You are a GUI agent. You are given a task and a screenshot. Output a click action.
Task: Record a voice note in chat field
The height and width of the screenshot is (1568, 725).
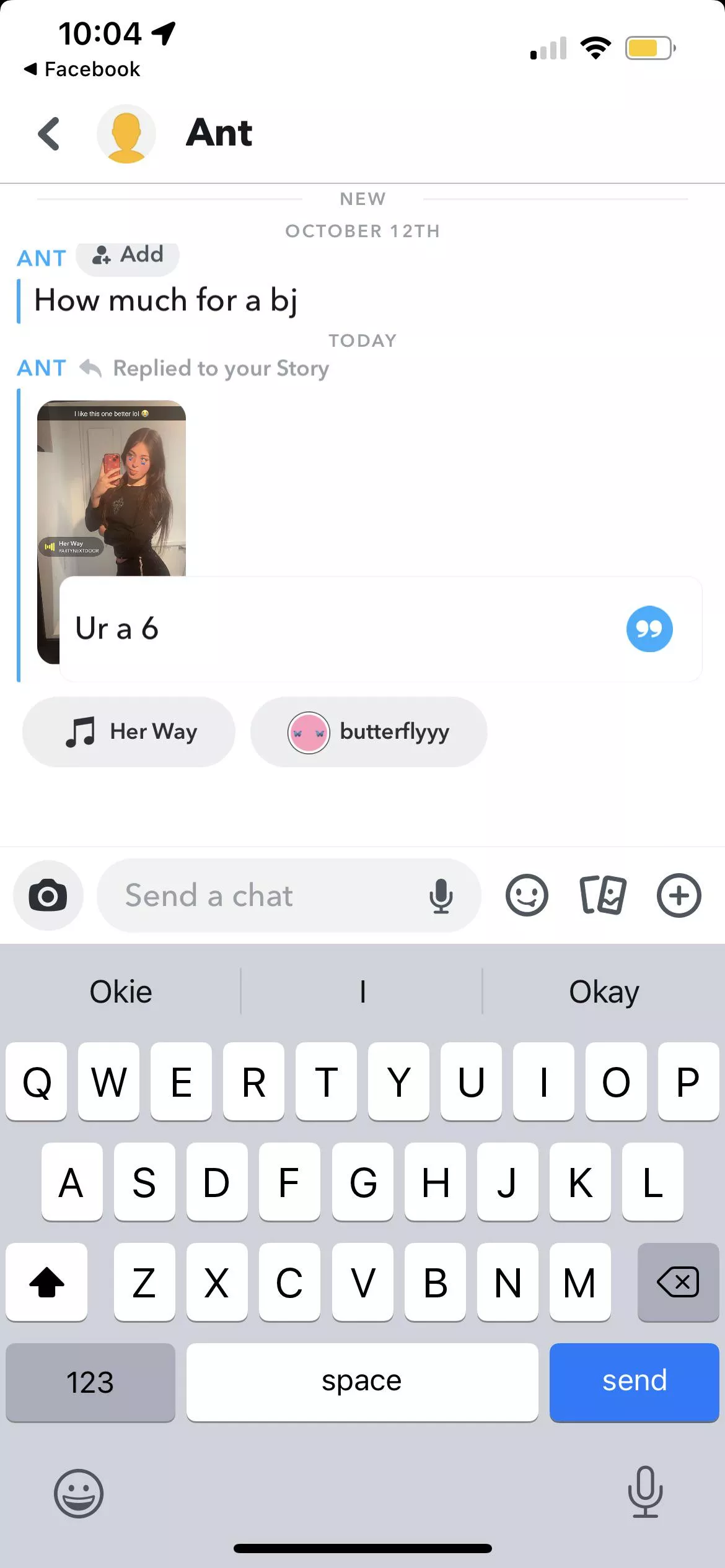[x=441, y=895]
